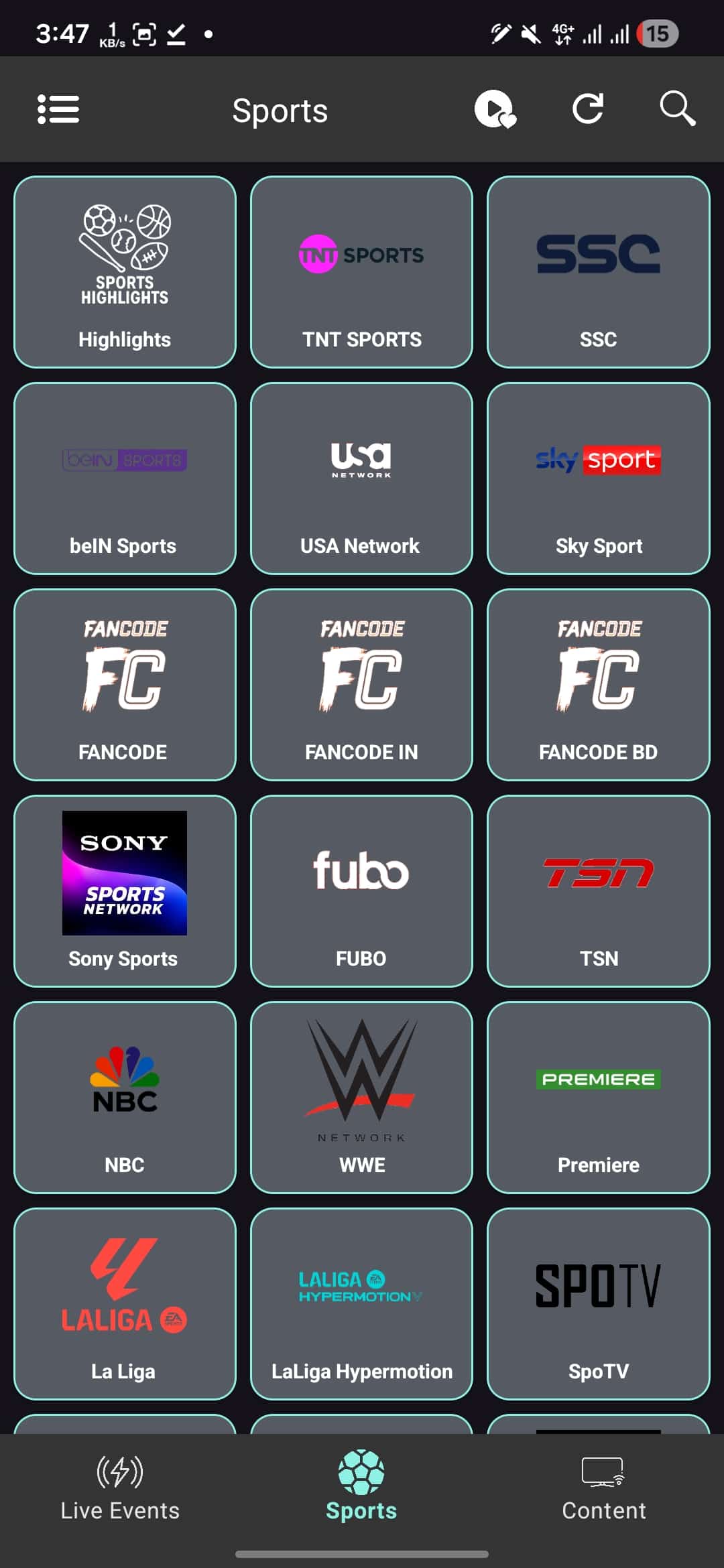Switch to the Live Events tab

coord(120,1486)
